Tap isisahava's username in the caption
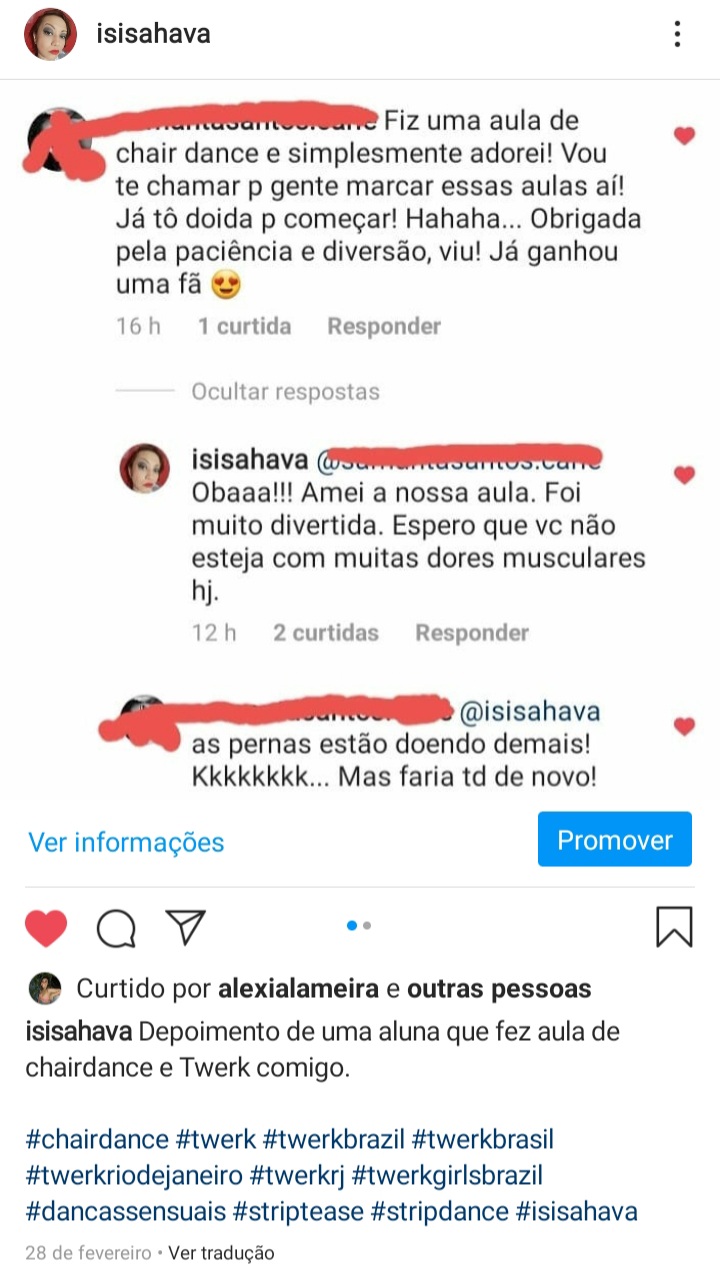720x1280 pixels. [75, 1032]
